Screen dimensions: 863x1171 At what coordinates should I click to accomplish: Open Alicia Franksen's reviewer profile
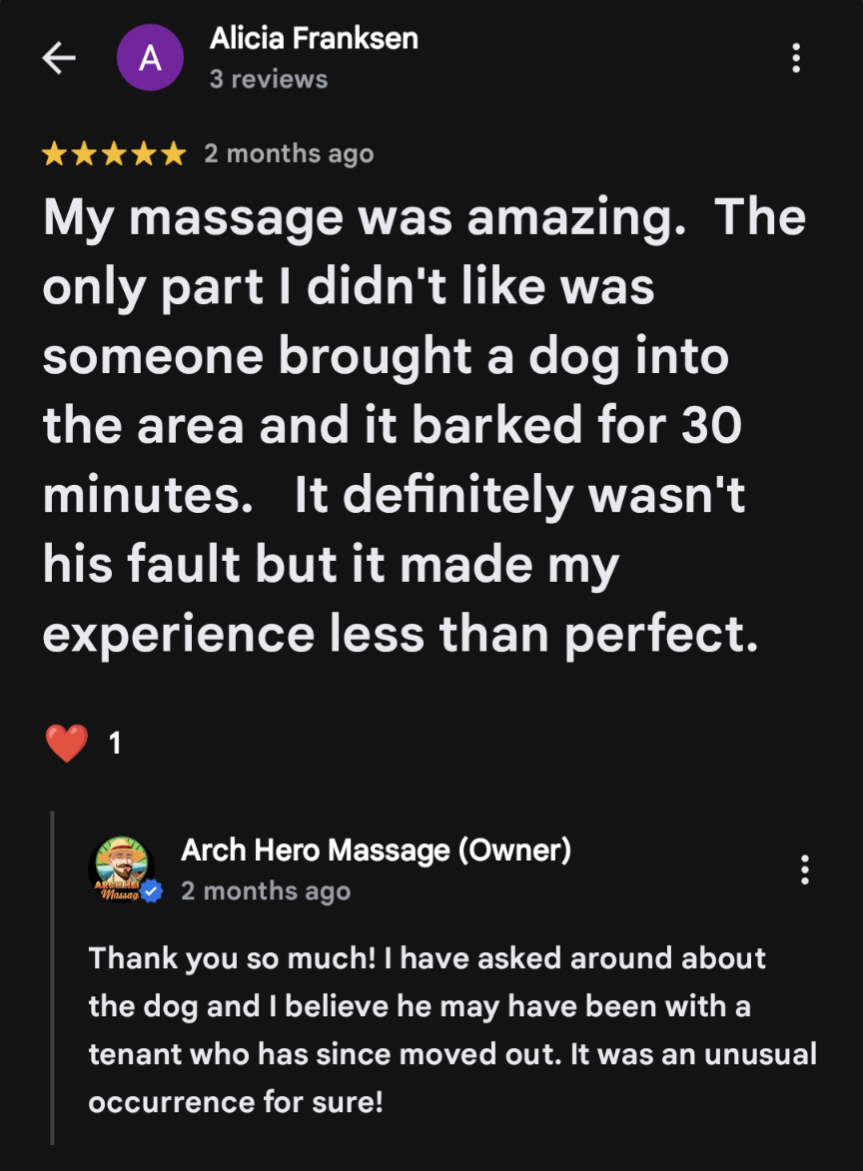[313, 40]
